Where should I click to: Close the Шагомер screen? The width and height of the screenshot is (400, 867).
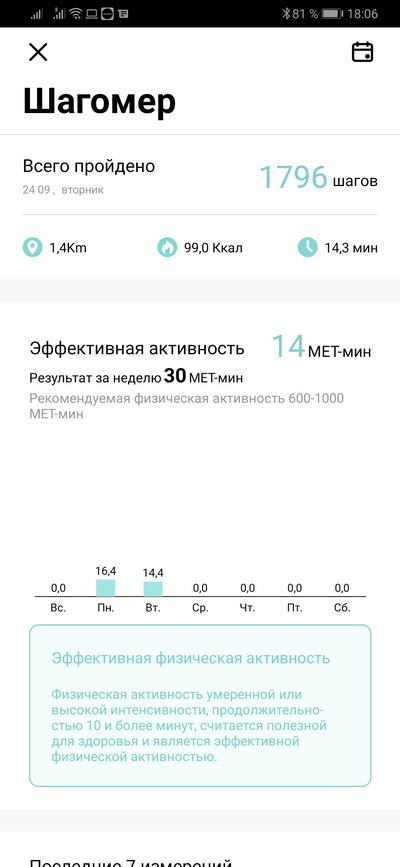pos(38,53)
